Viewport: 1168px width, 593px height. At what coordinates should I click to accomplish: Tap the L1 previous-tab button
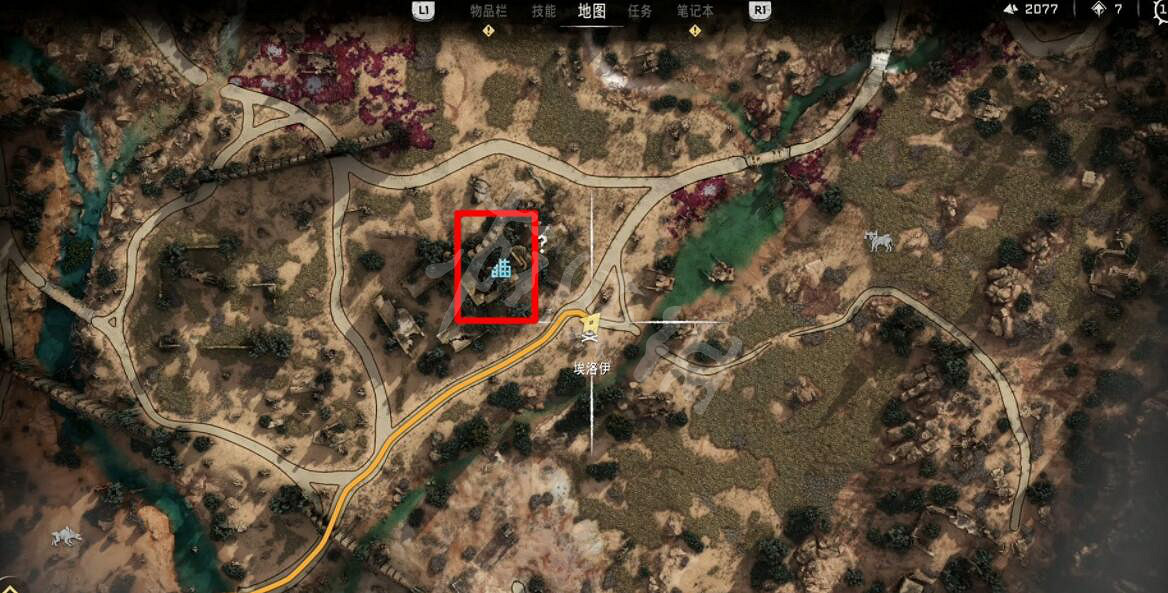(x=423, y=11)
